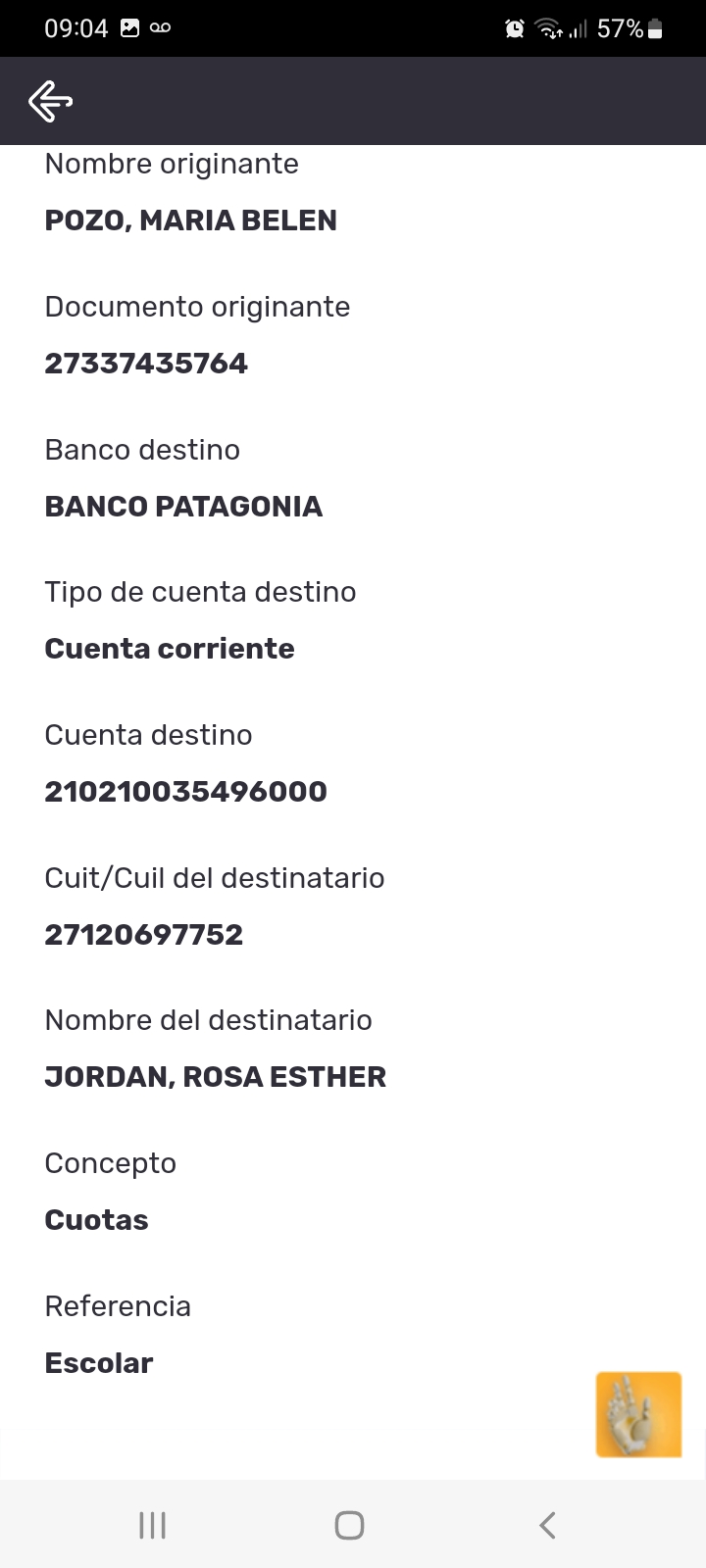Go back using the top arrow
The image size is (706, 1568).
click(50, 101)
